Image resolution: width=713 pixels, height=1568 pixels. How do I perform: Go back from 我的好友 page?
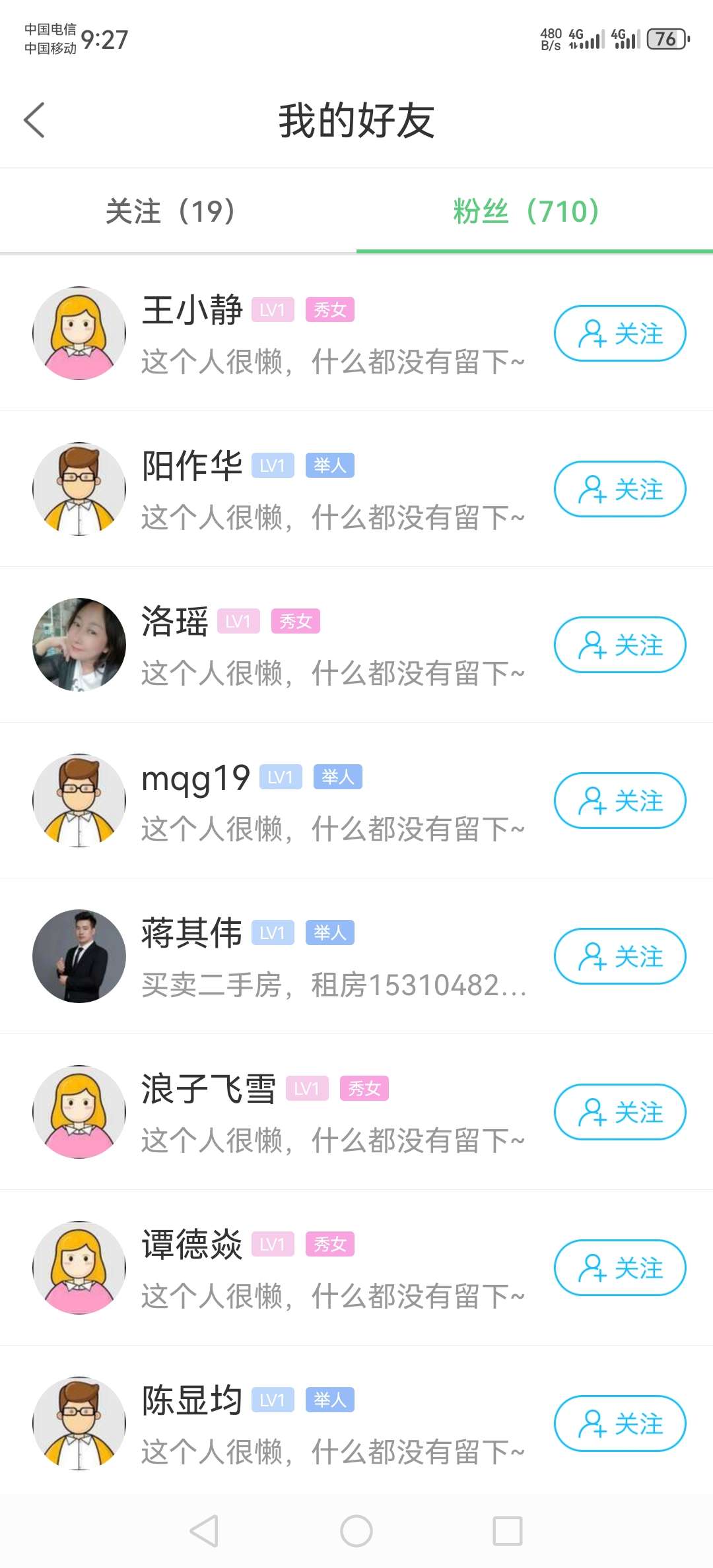[34, 120]
